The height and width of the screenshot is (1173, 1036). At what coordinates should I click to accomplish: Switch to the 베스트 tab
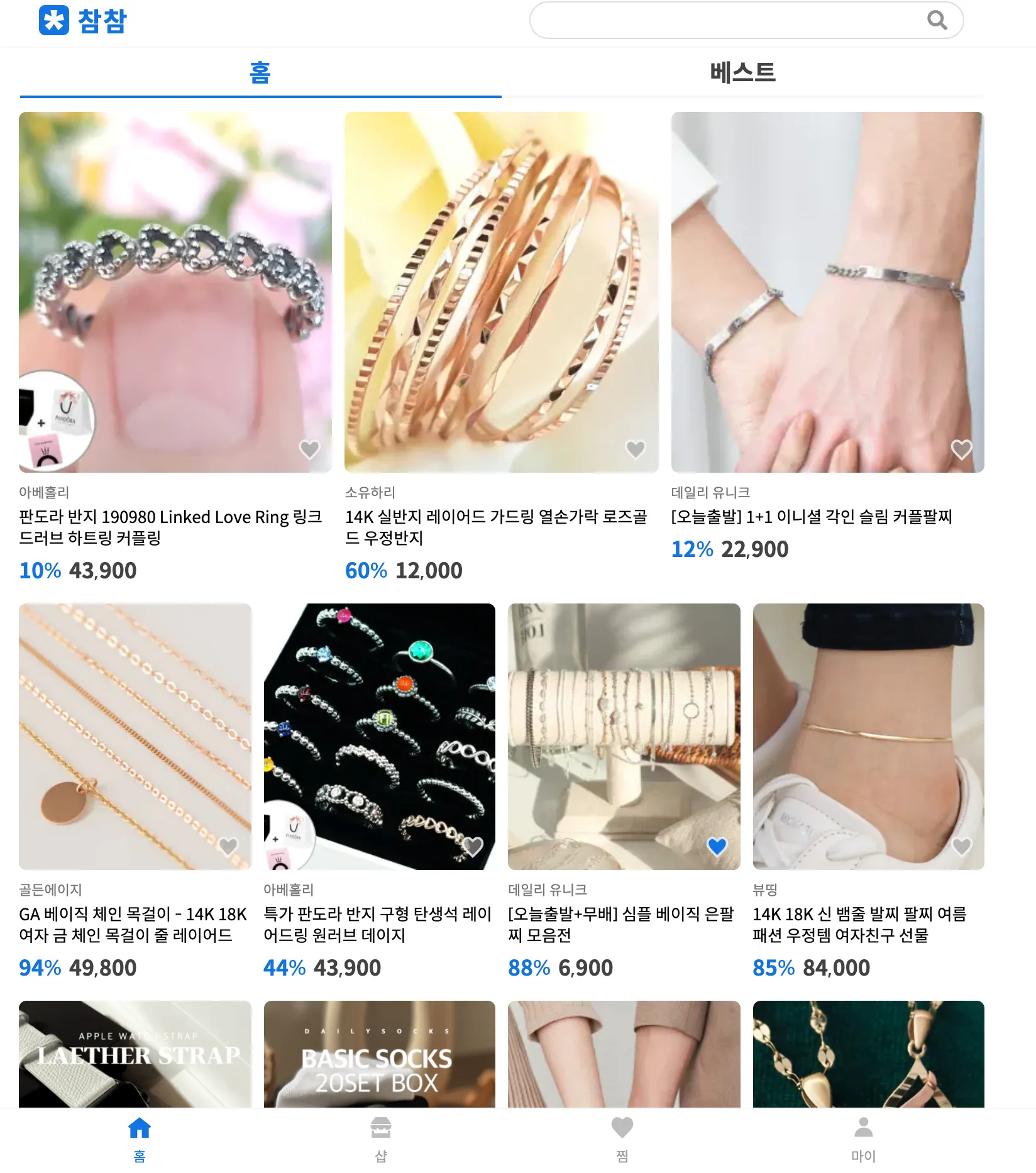coord(742,73)
